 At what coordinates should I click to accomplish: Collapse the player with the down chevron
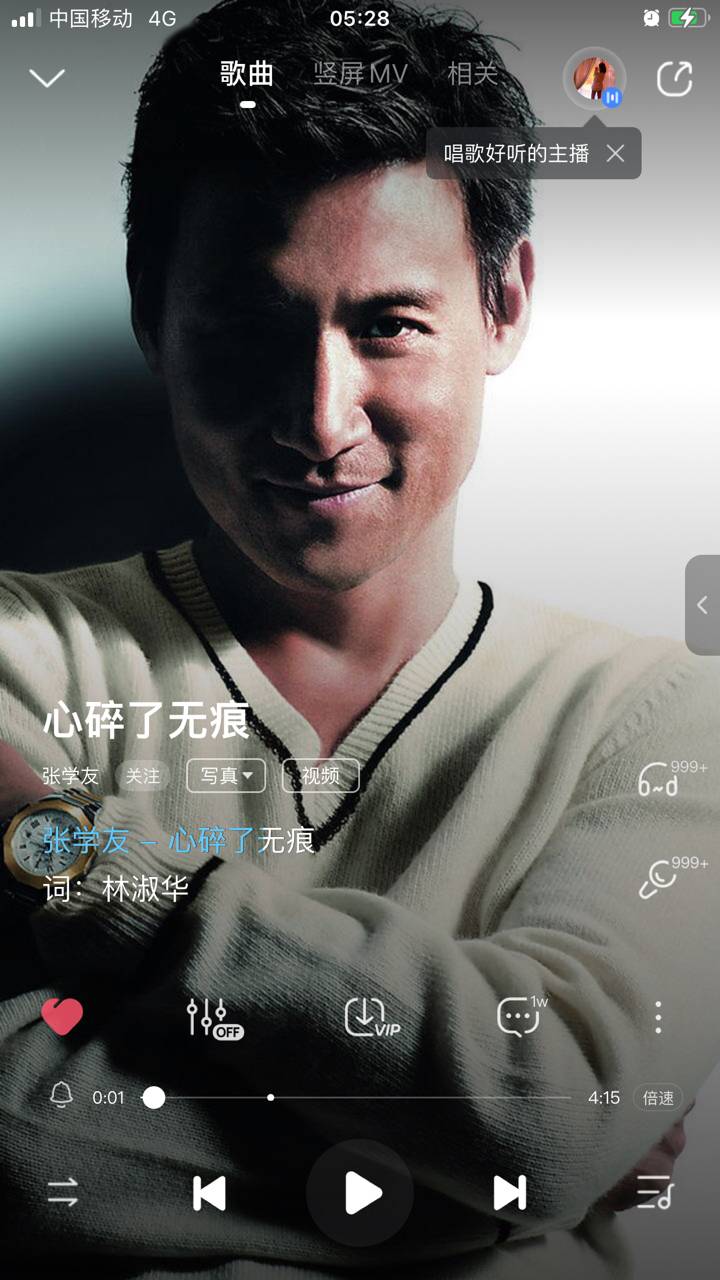(47, 78)
